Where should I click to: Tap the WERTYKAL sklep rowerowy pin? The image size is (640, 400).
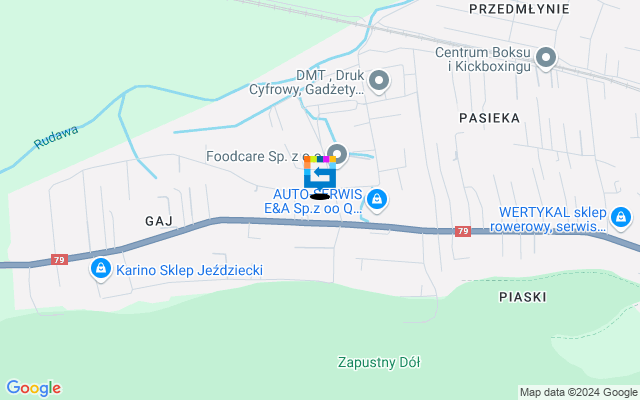coord(622,216)
